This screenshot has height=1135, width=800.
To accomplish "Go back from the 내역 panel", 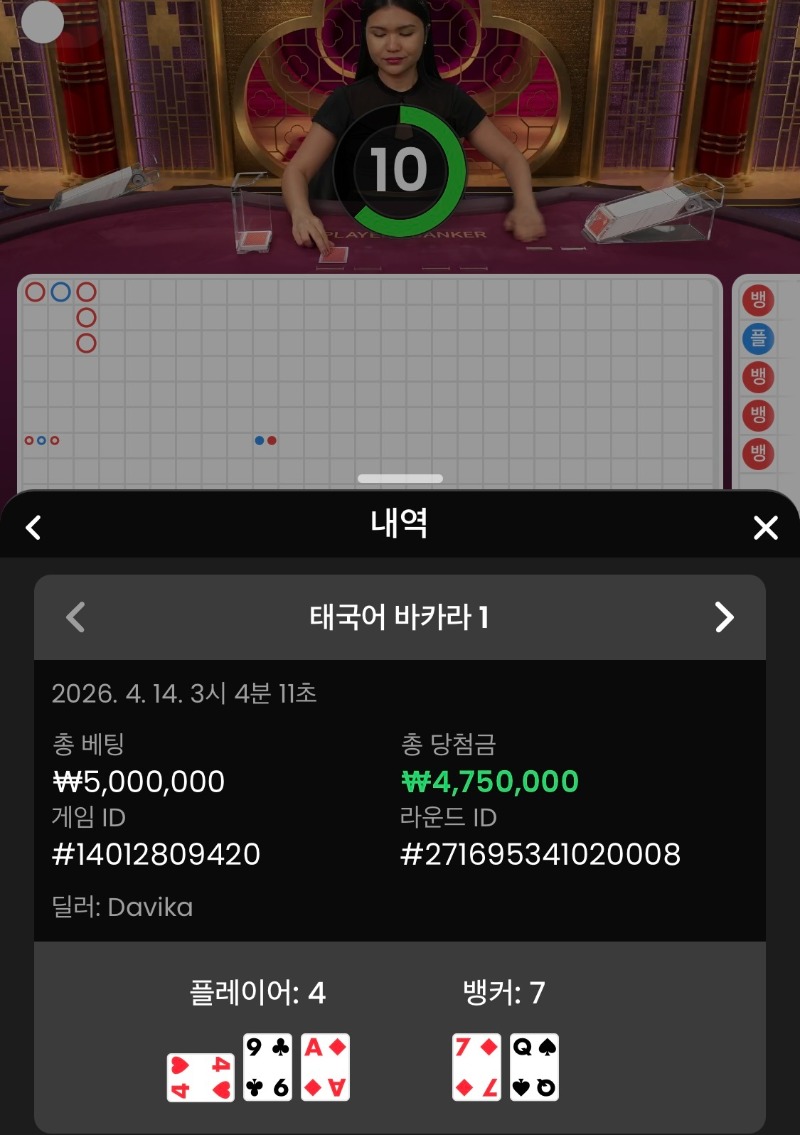I will 34,527.
